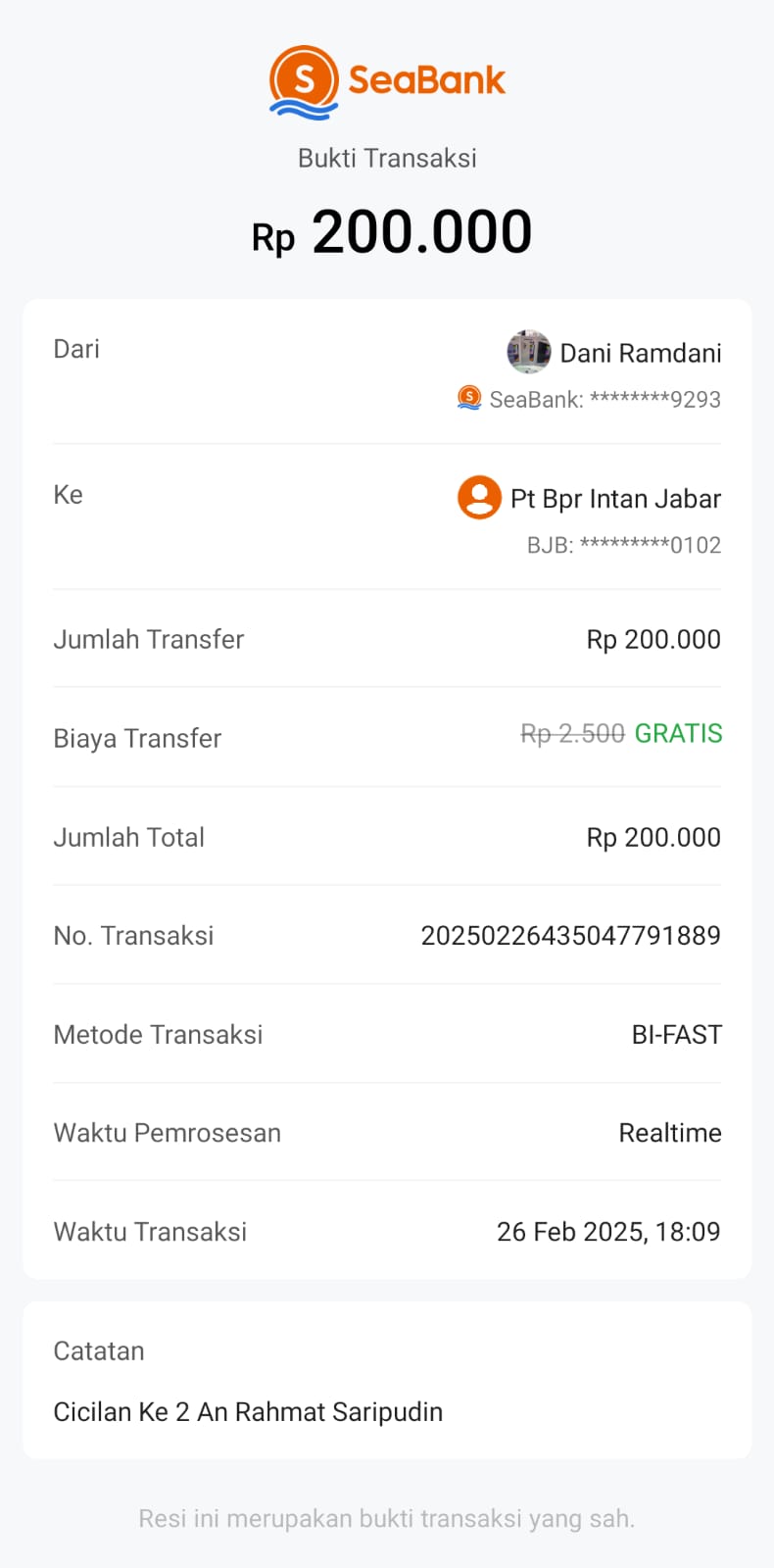Select the transaction number 20250226435047791889

click(573, 935)
